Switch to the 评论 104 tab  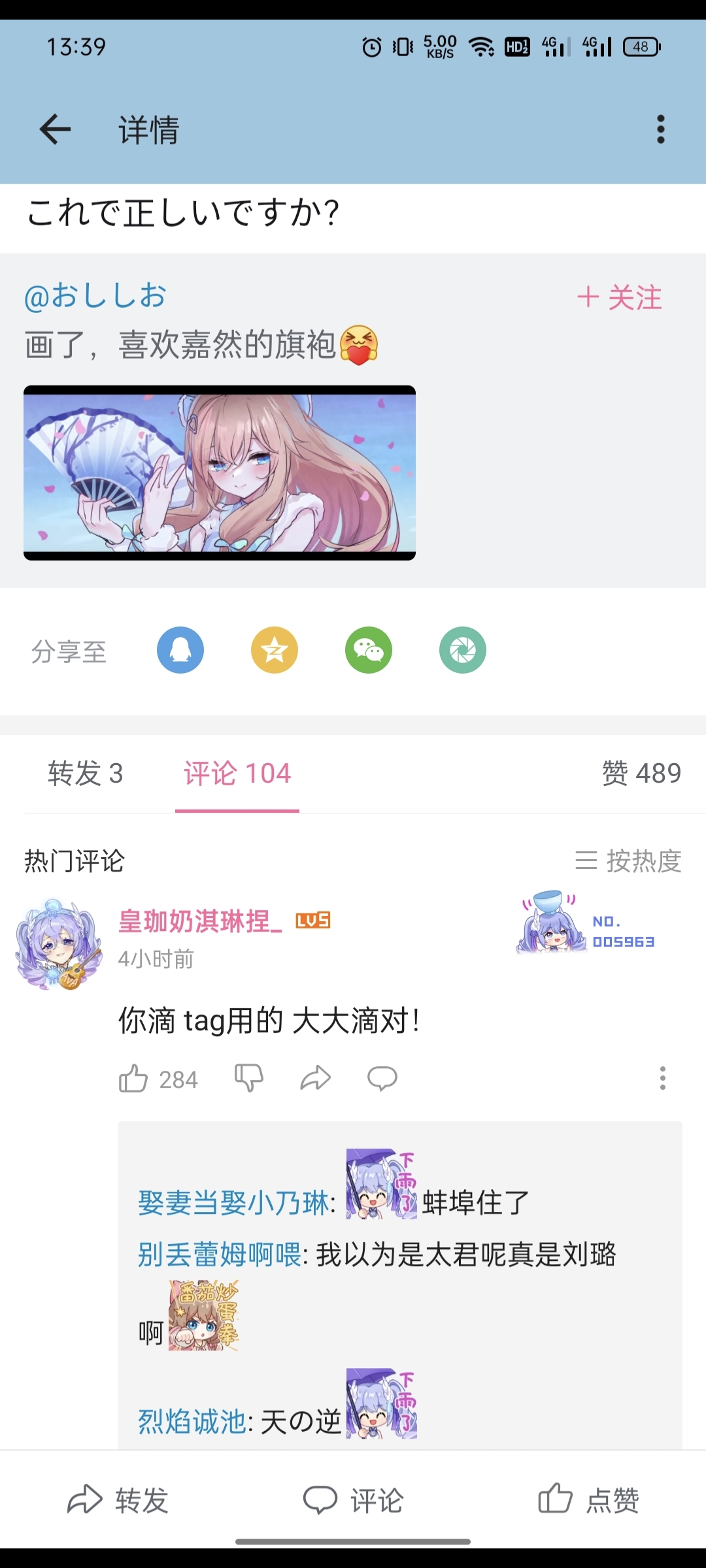tap(237, 774)
